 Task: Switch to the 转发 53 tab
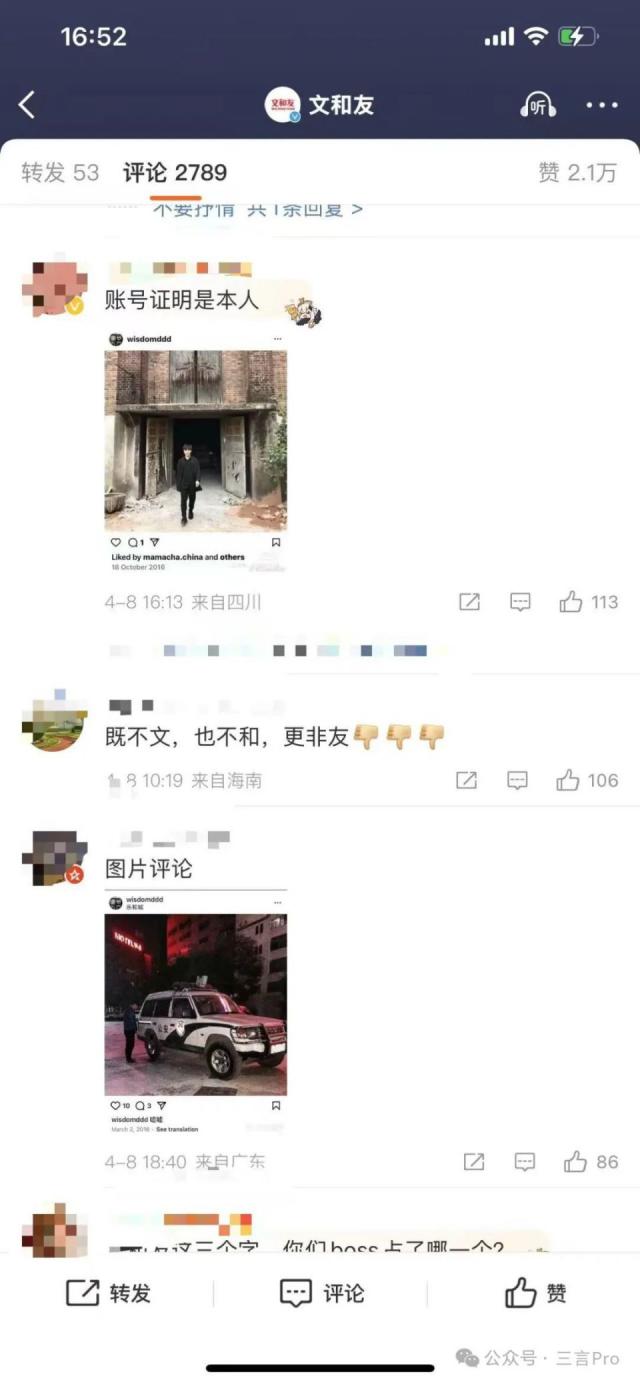tap(60, 173)
